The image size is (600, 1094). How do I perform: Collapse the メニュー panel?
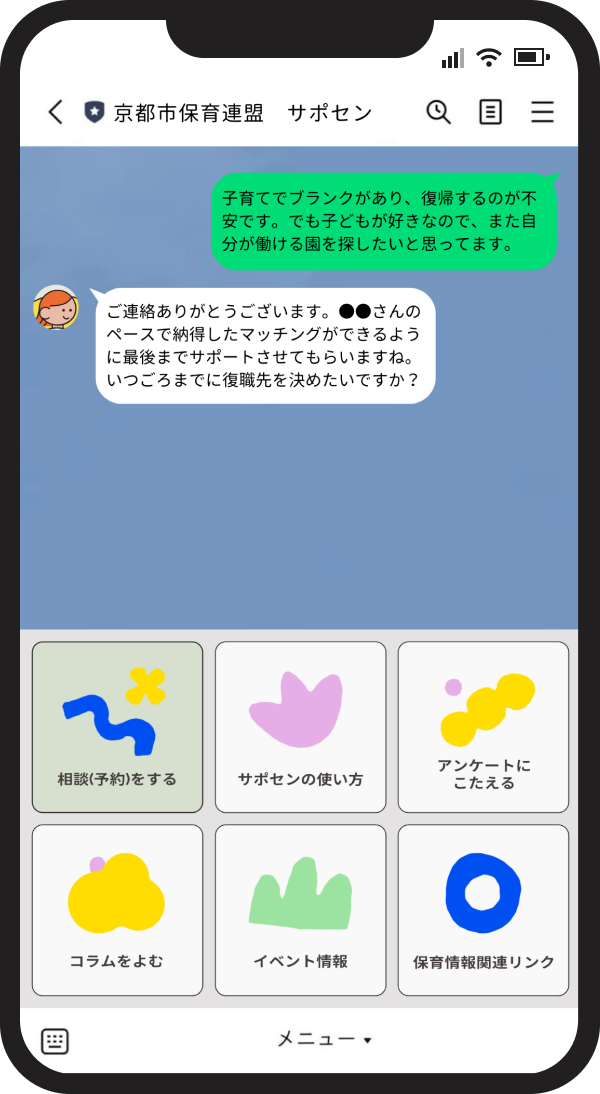pos(324,1040)
